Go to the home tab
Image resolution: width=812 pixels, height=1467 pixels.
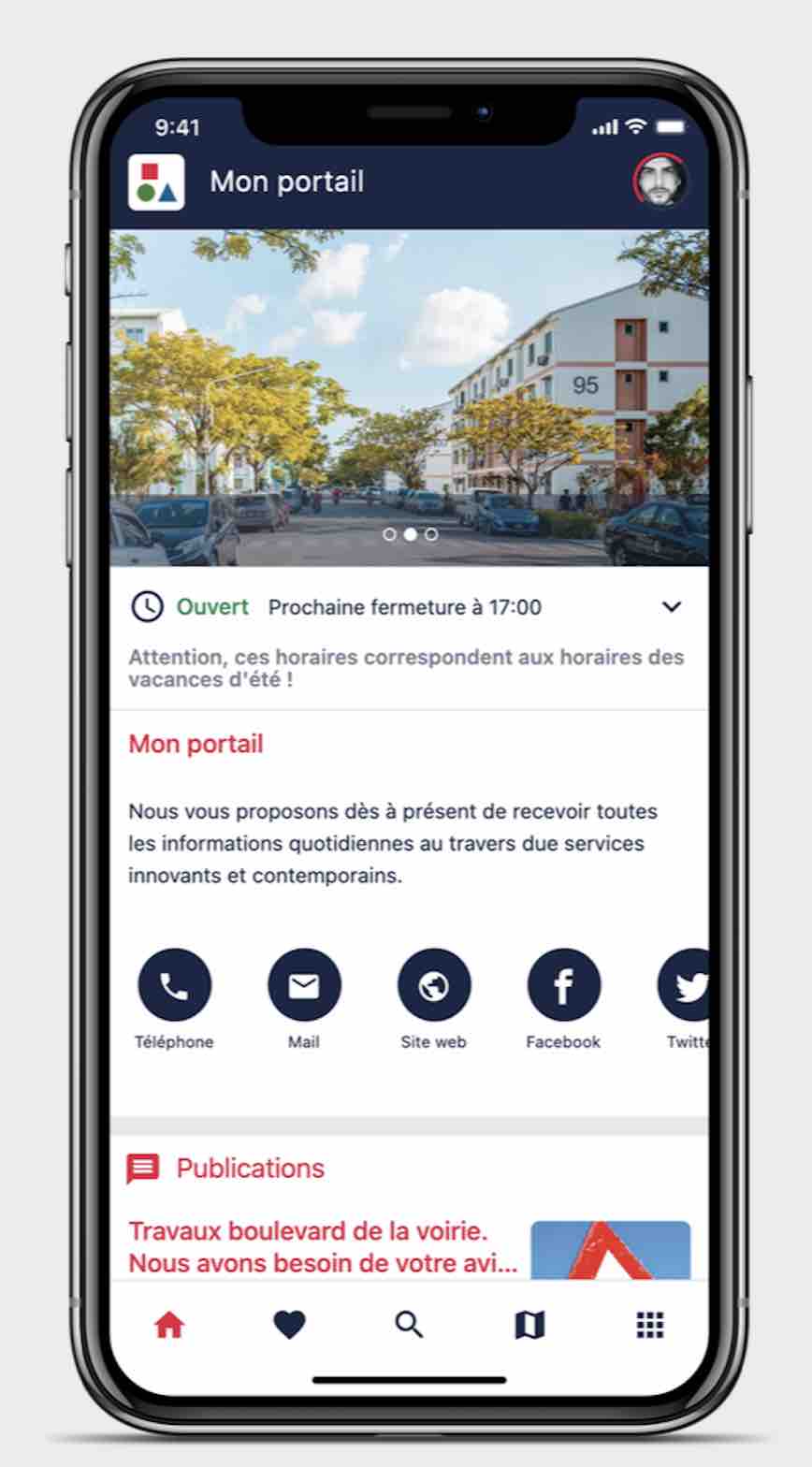point(169,1325)
